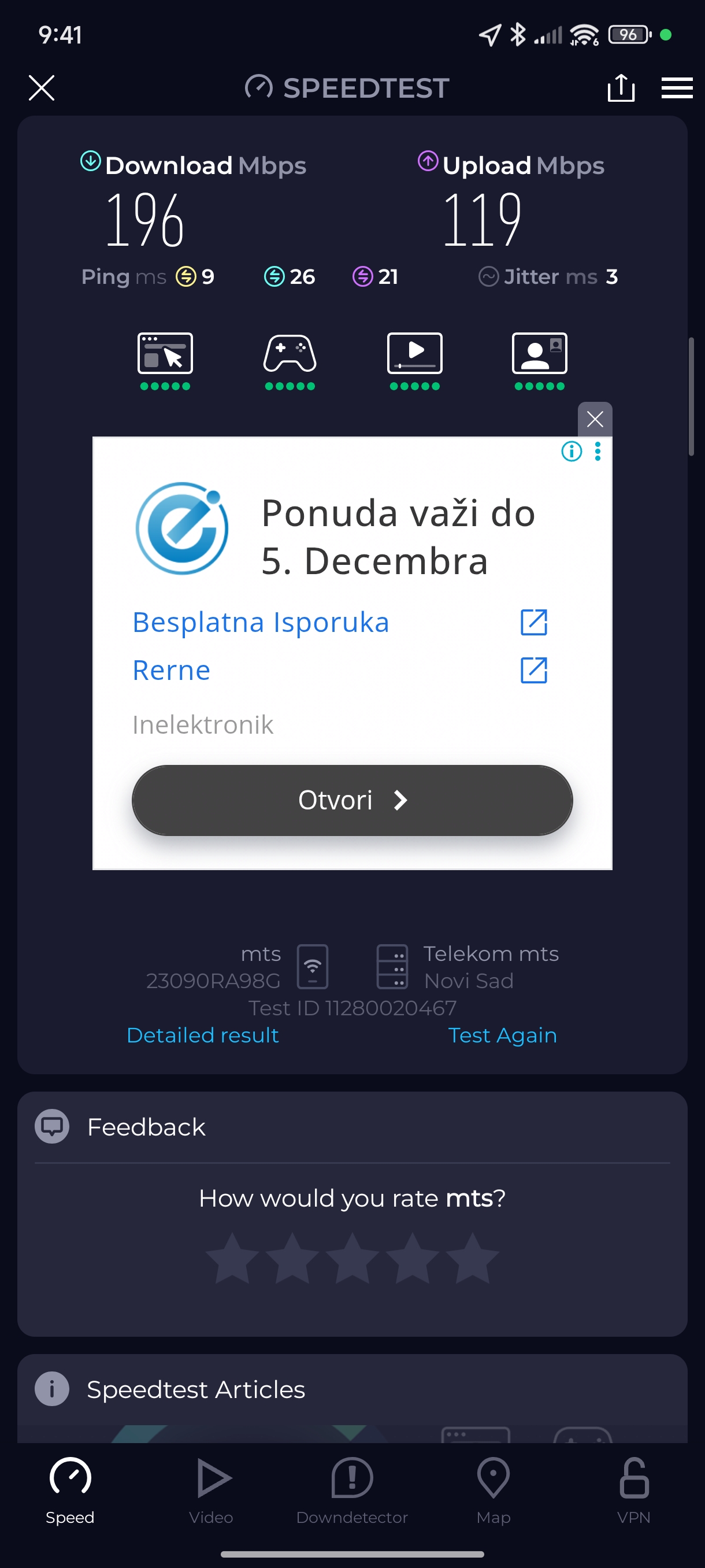Run Test Again
Viewport: 705px width, 1568px height.
click(502, 1035)
